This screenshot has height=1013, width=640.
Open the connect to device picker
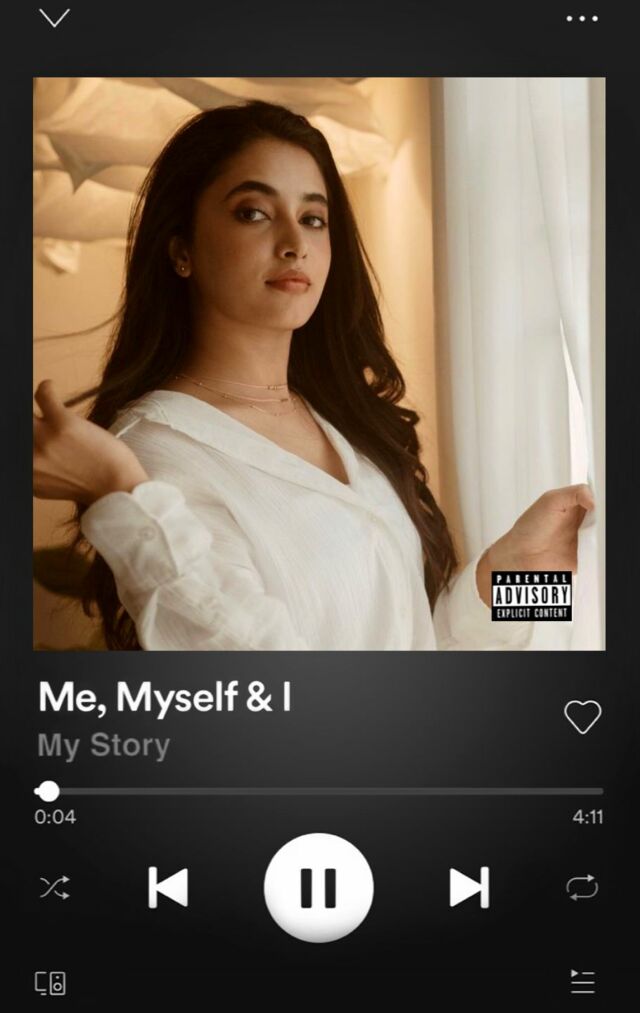click(x=51, y=982)
